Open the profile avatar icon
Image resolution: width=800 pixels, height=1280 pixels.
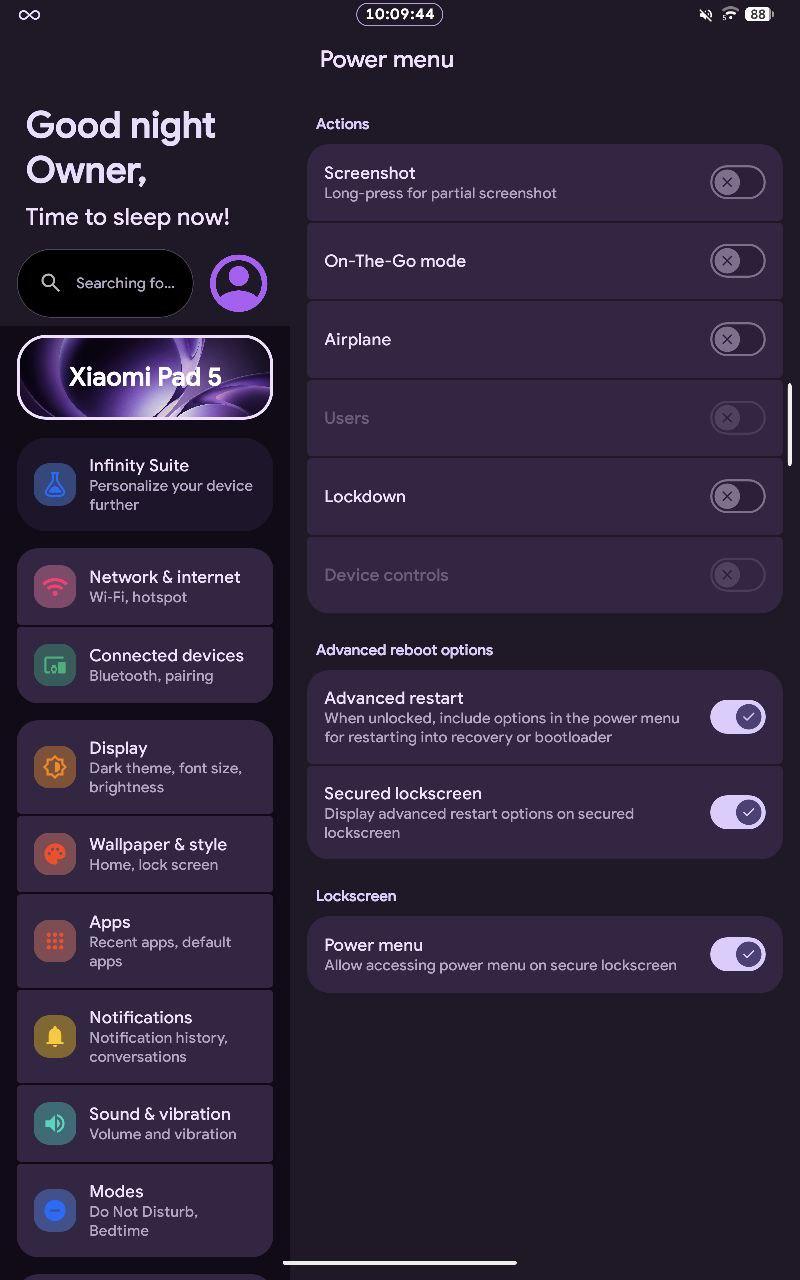(238, 283)
